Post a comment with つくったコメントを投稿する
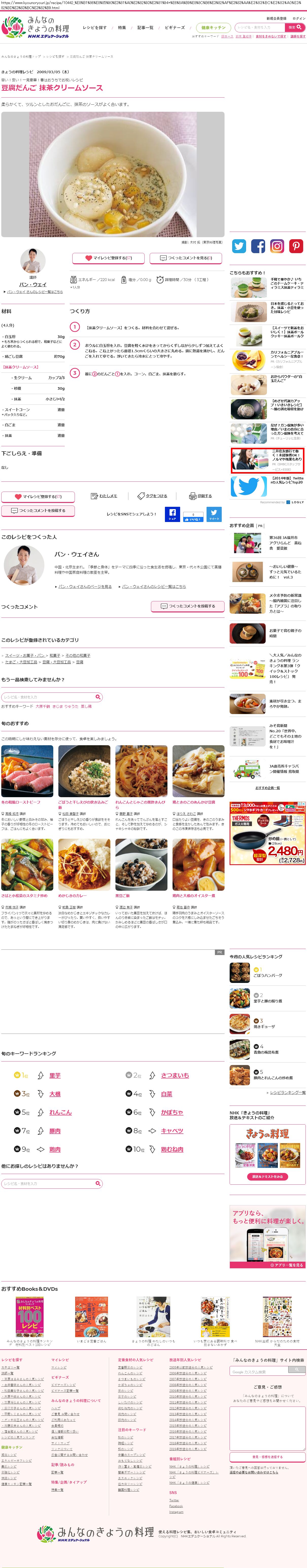Image resolution: width=307 pixels, height=1568 pixels. (x=38, y=511)
